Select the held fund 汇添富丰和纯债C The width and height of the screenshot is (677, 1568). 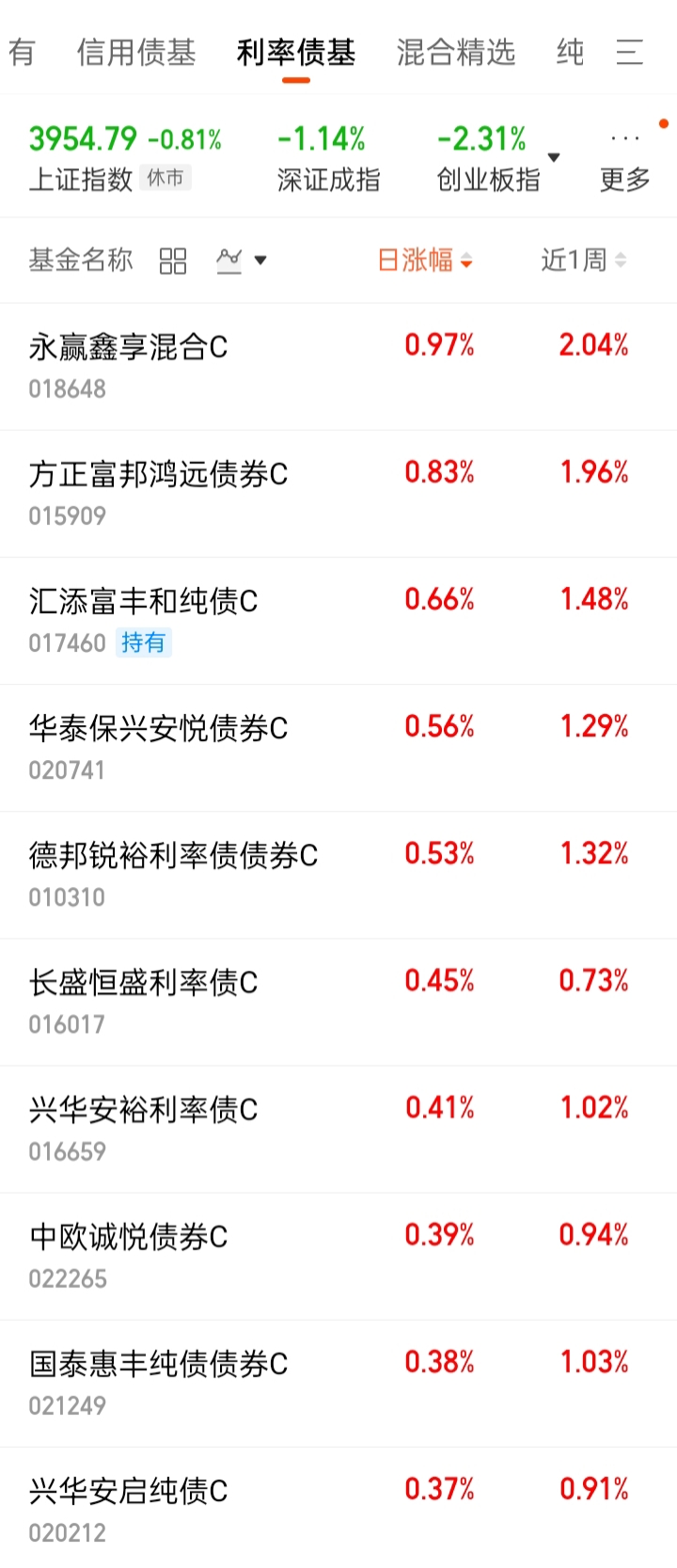[143, 602]
